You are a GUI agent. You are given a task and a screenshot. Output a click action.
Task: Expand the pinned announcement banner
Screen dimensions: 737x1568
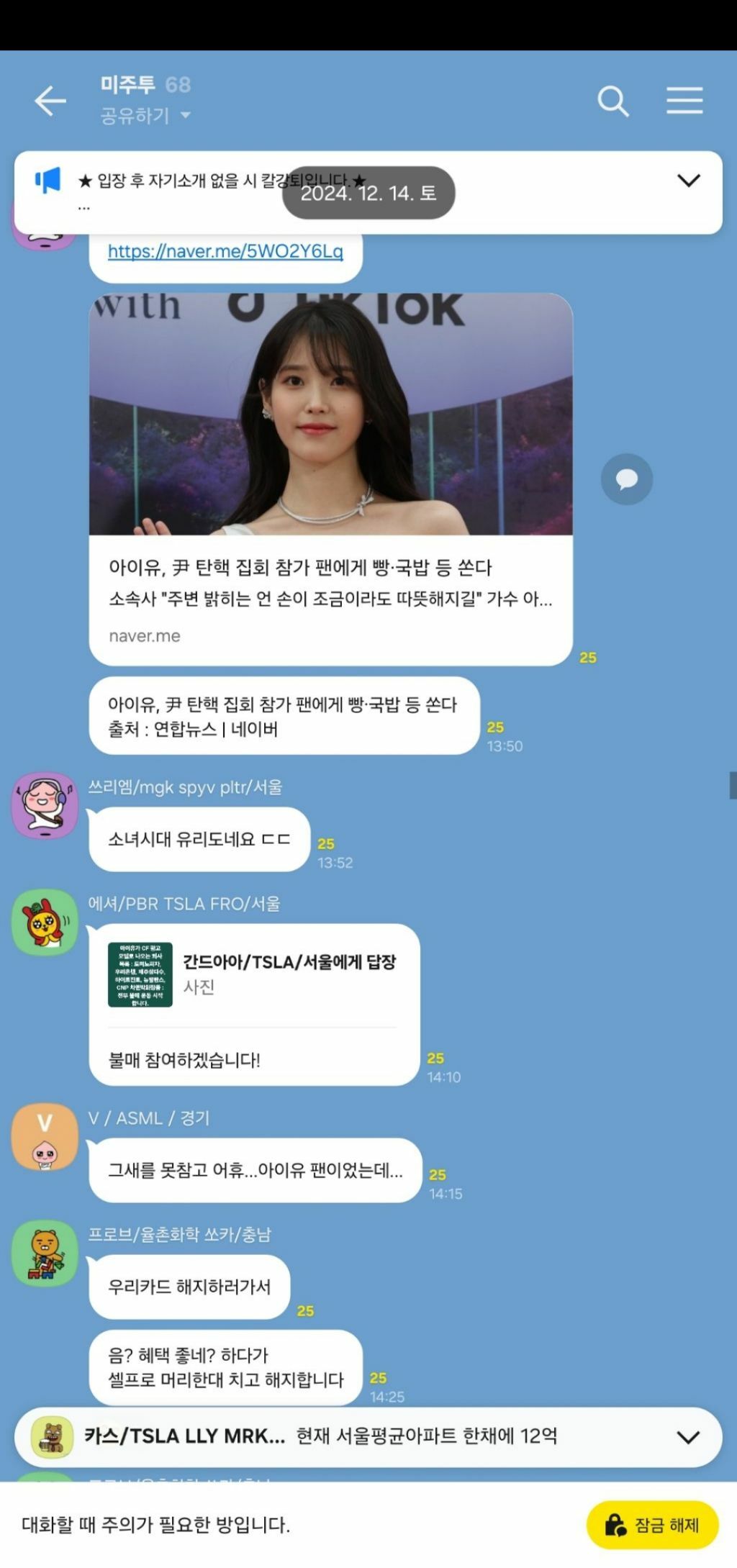(688, 181)
